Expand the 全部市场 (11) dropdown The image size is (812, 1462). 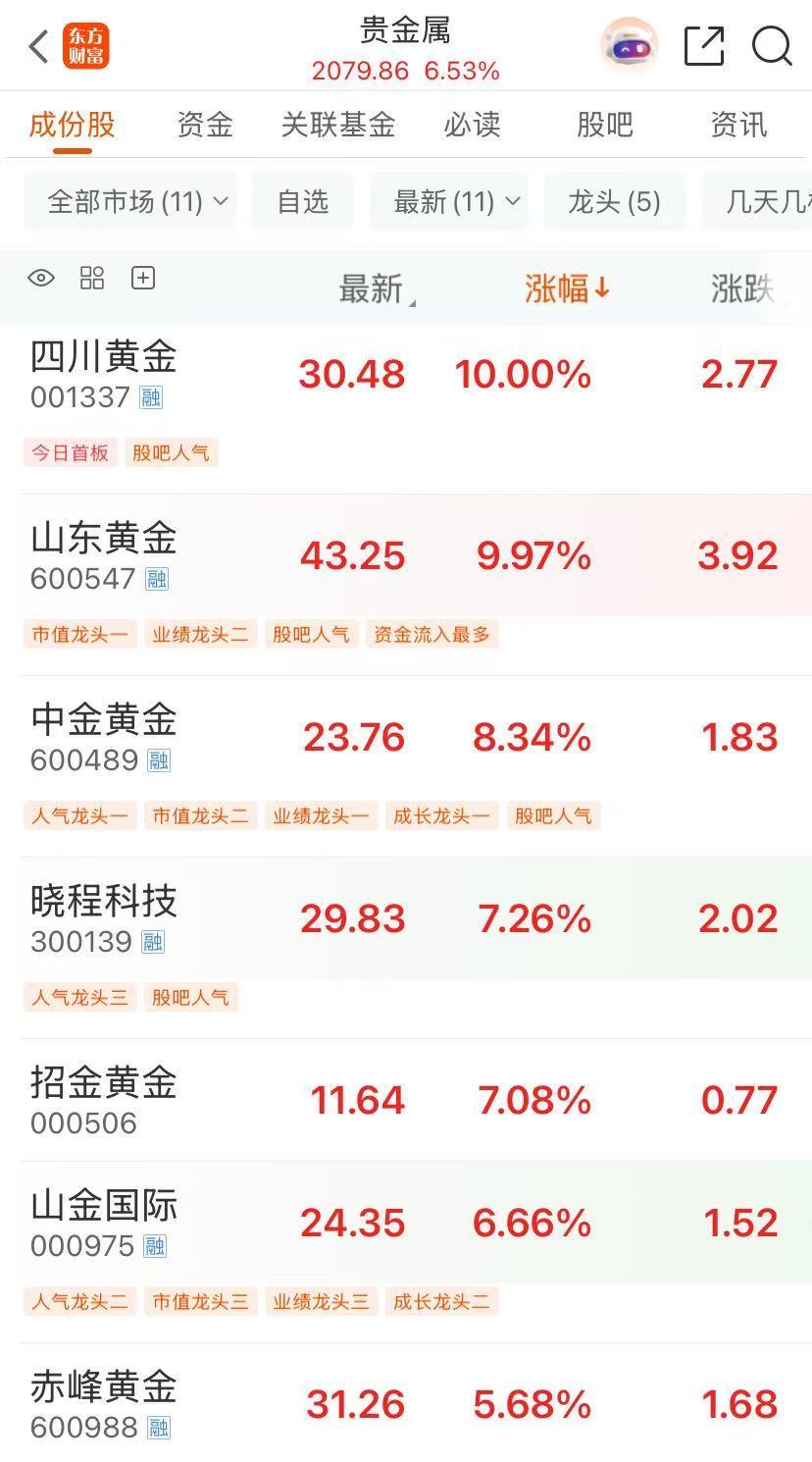(x=130, y=202)
